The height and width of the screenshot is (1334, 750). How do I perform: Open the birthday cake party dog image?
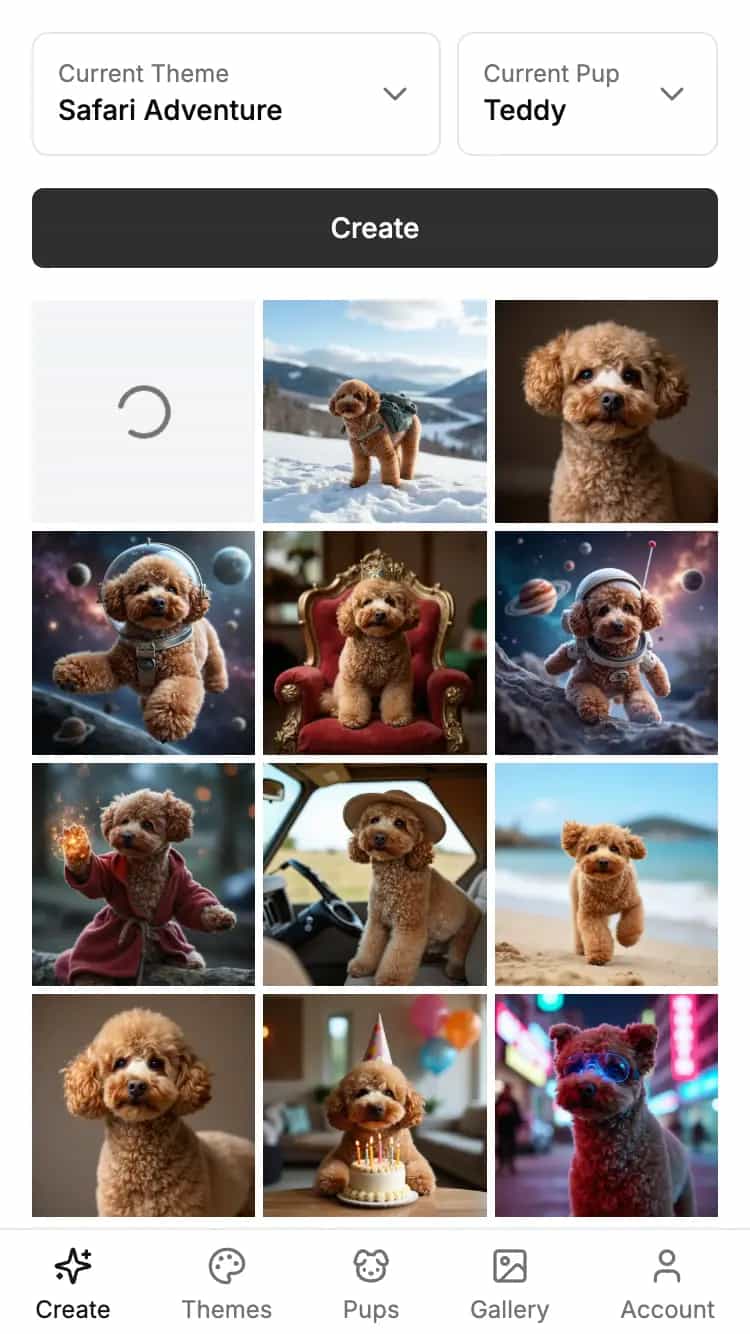click(375, 1105)
